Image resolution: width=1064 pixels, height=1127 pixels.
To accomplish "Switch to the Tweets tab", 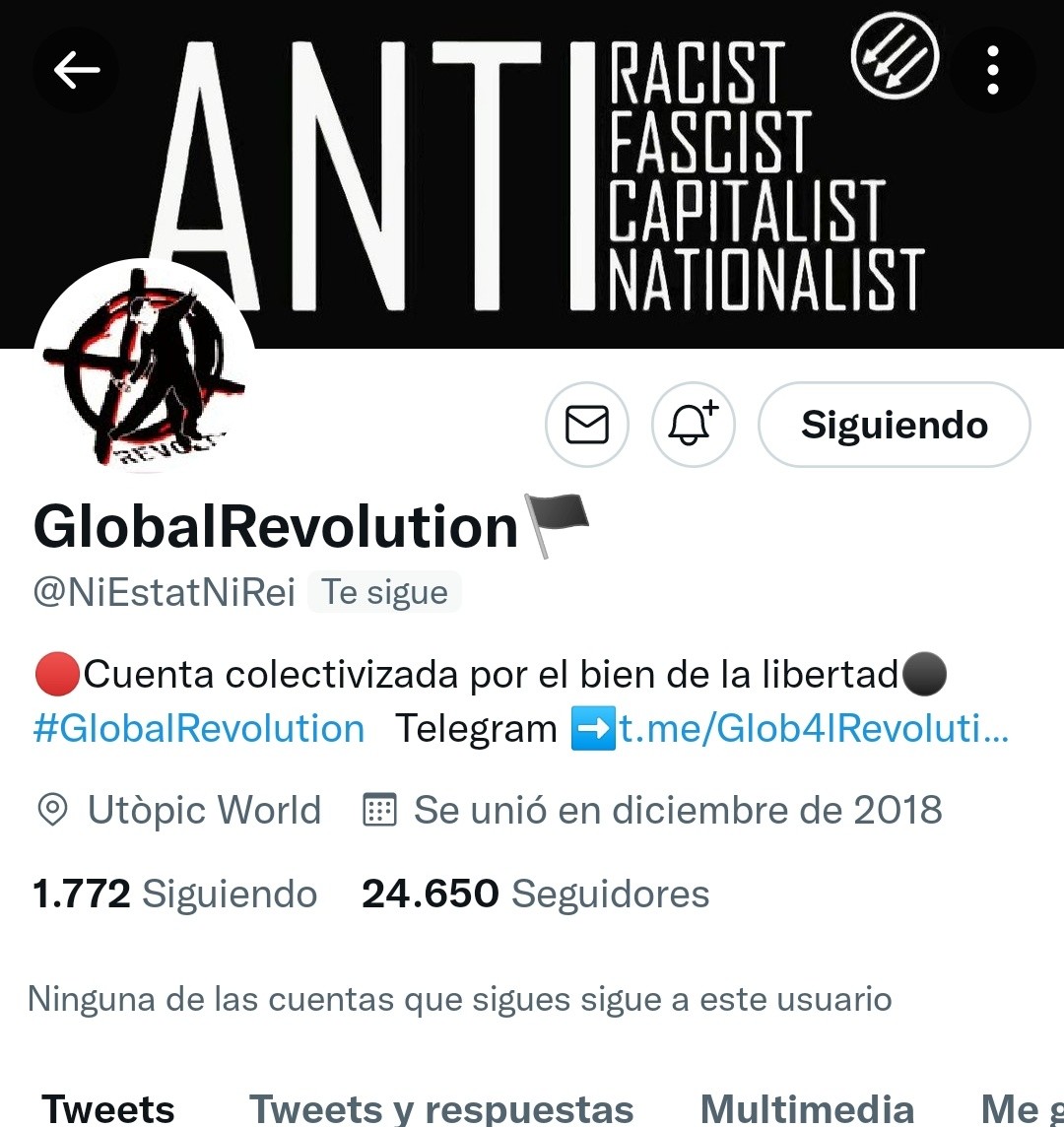I will 108,1108.
